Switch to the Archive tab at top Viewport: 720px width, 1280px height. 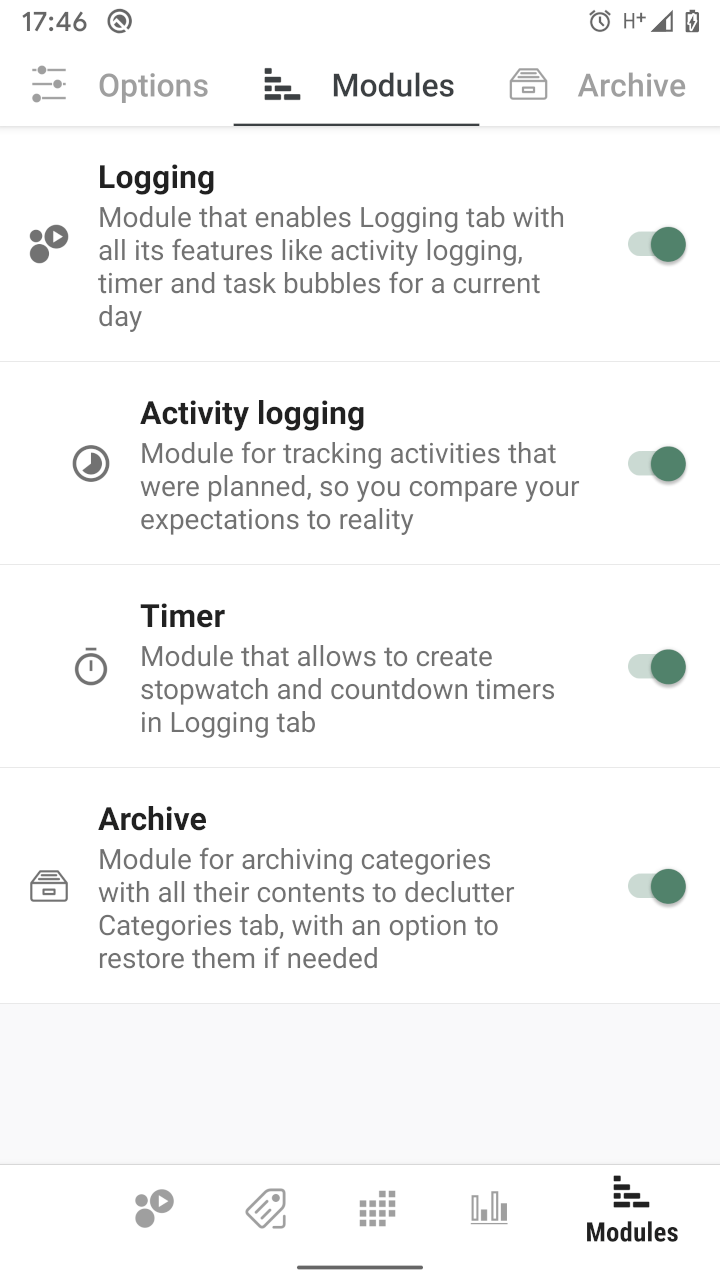click(598, 86)
